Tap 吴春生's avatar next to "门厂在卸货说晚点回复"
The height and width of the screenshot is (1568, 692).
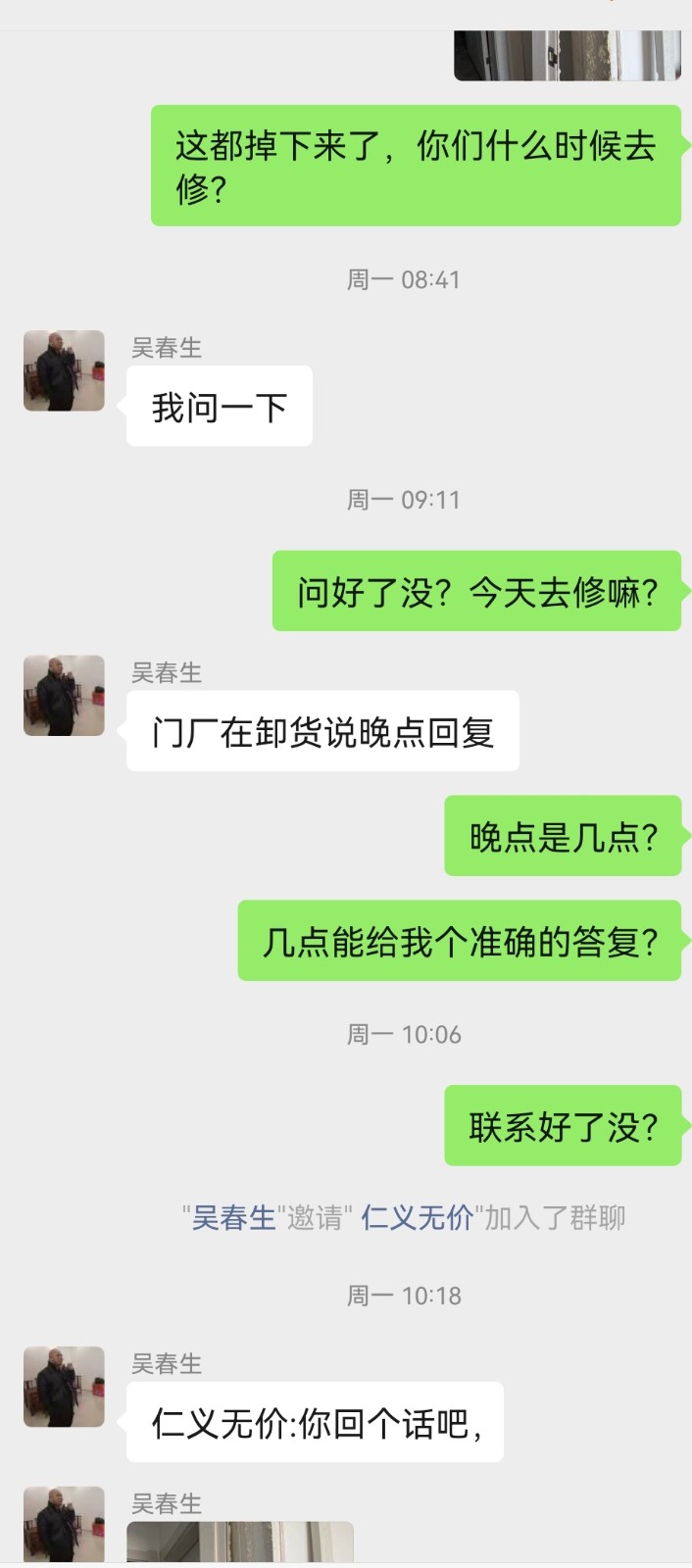64,696
